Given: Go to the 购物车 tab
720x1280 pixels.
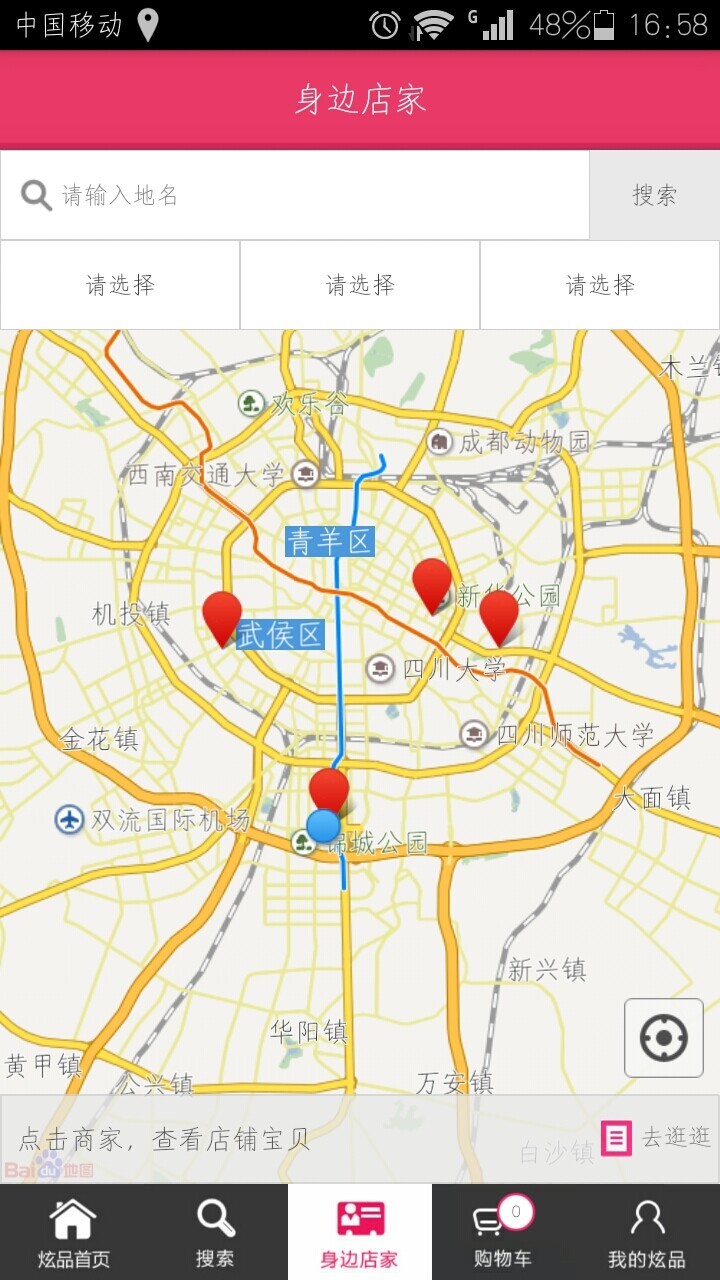Looking at the screenshot, I should tap(503, 1232).
